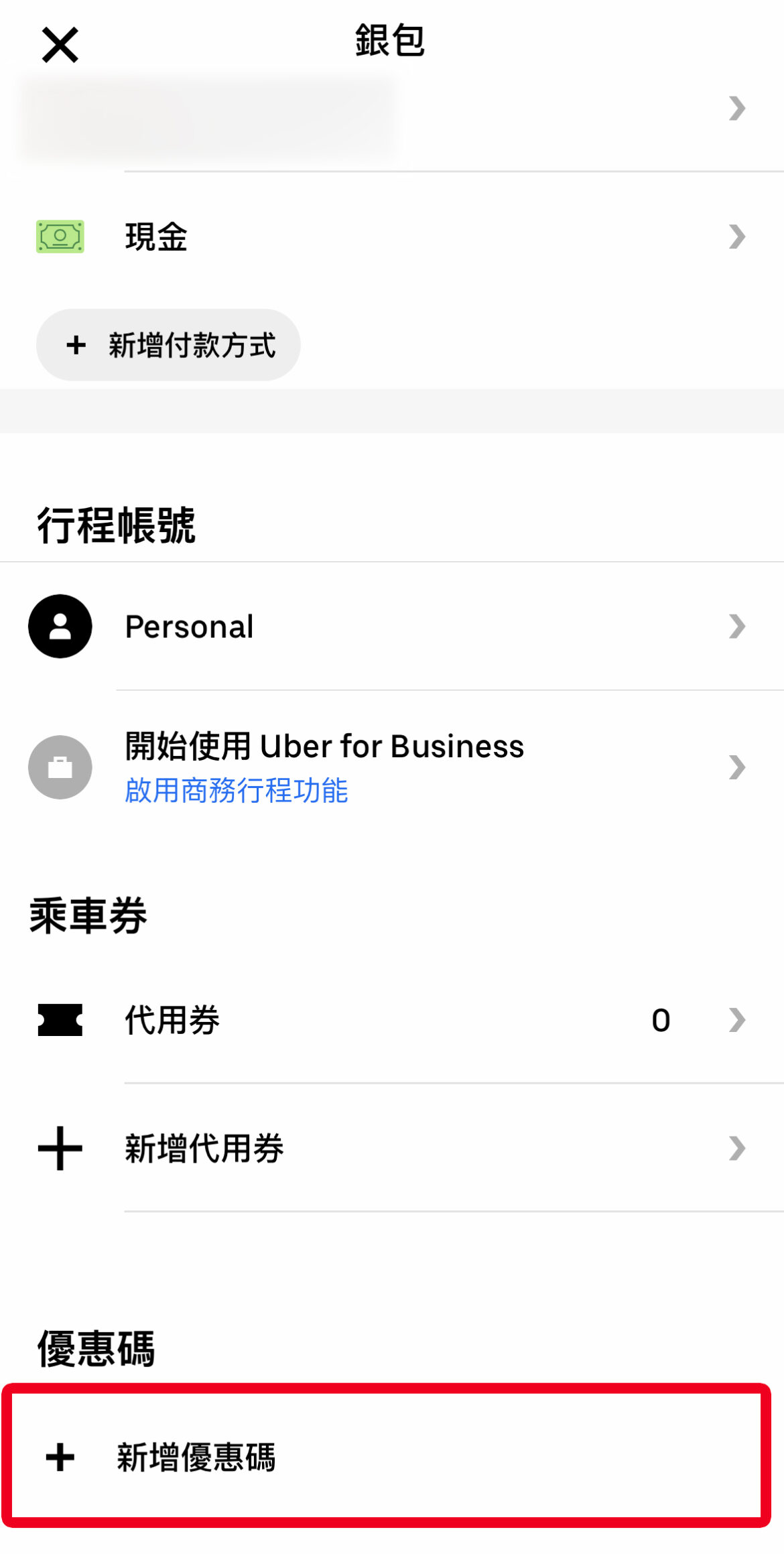784x1554 pixels.
Task: Select the cash payment icon
Action: 59,237
